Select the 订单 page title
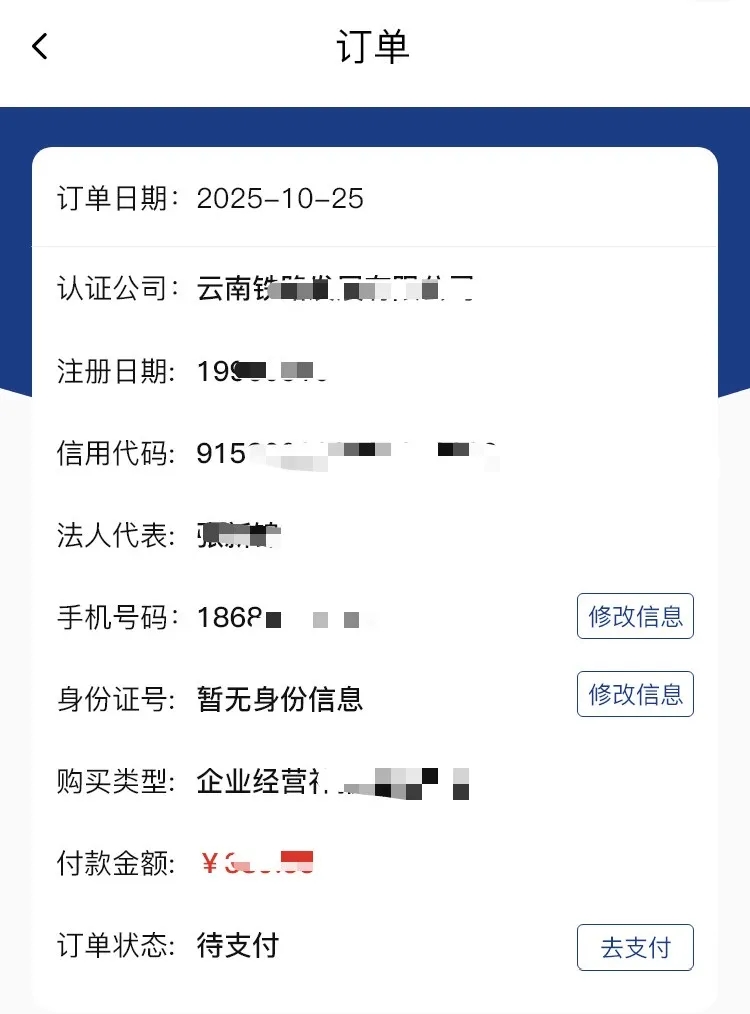This screenshot has width=750, height=1014. [x=375, y=46]
